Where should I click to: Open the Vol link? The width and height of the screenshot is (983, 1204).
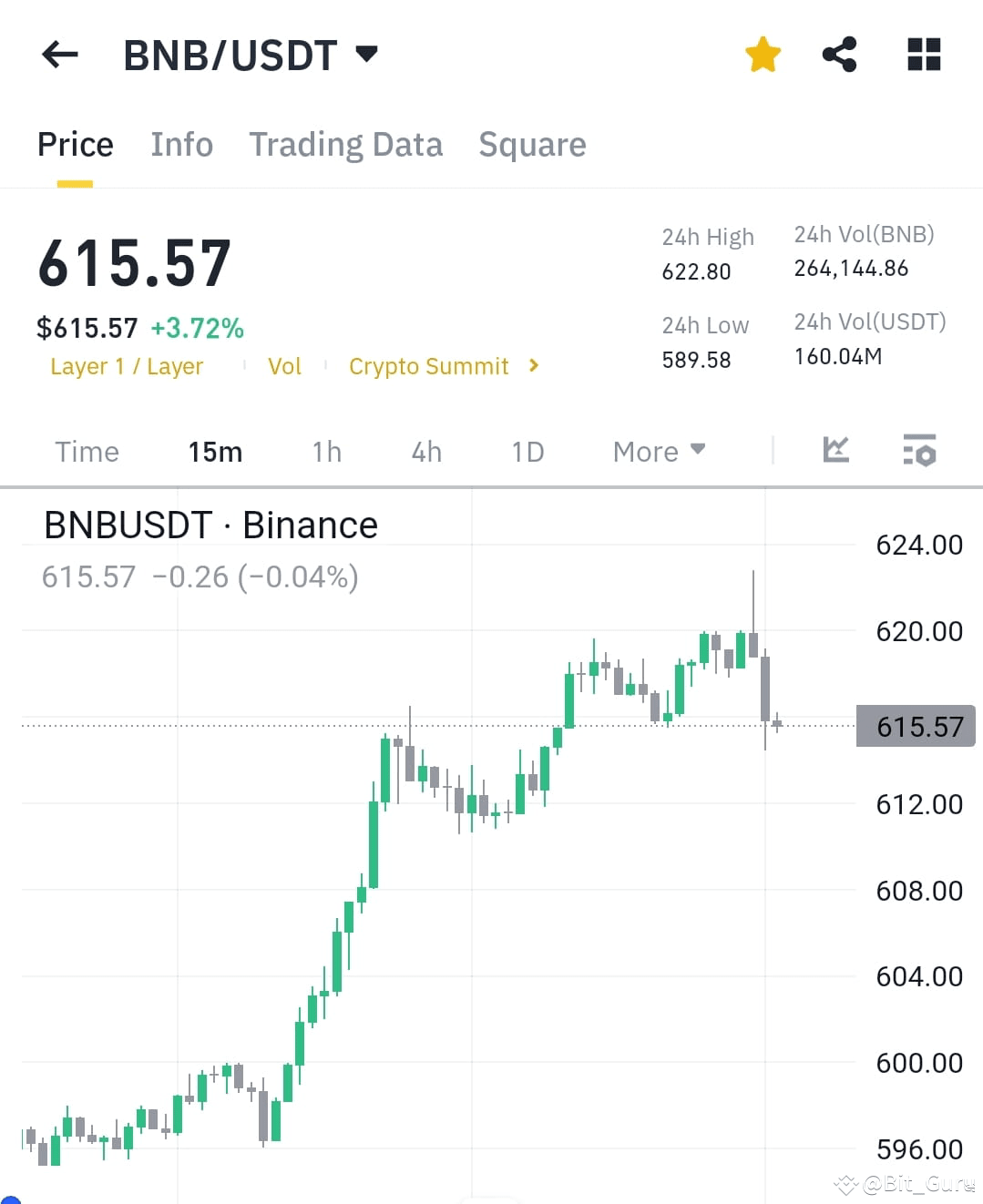pos(284,366)
